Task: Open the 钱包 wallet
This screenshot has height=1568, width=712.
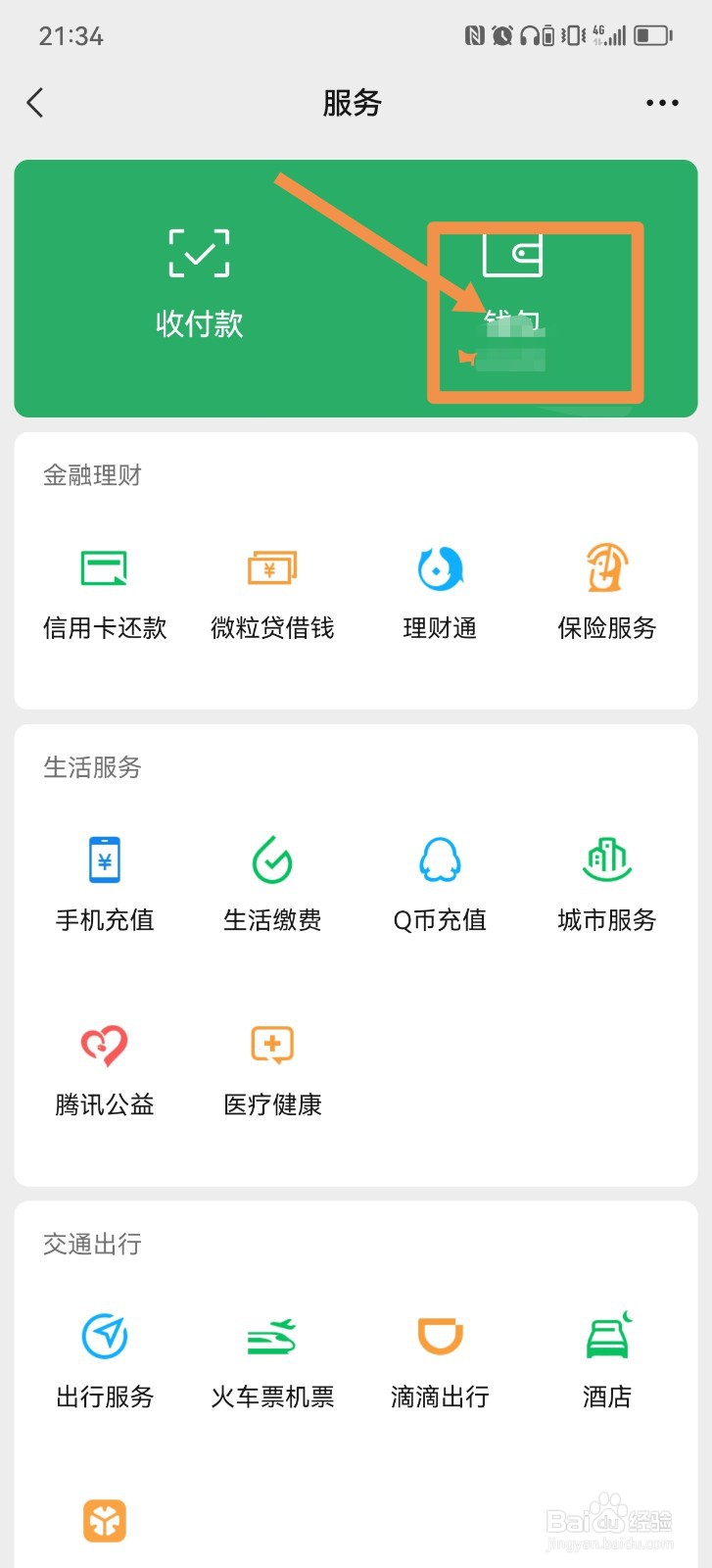Action: click(513, 294)
